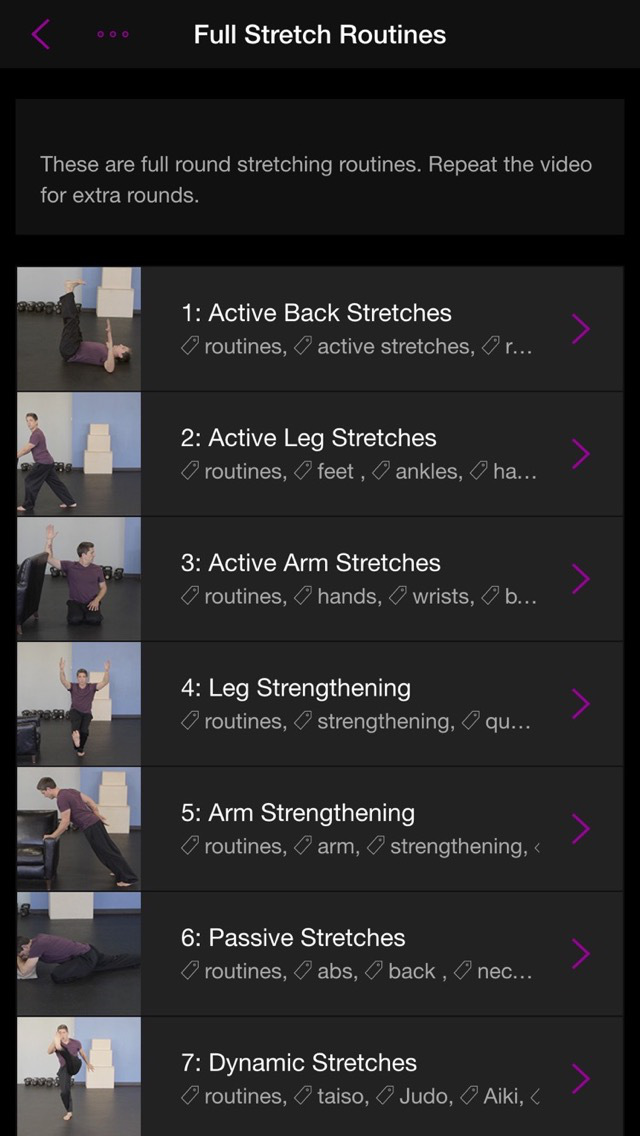
Task: View the Active Arm Stretches routine
Action: click(x=320, y=578)
